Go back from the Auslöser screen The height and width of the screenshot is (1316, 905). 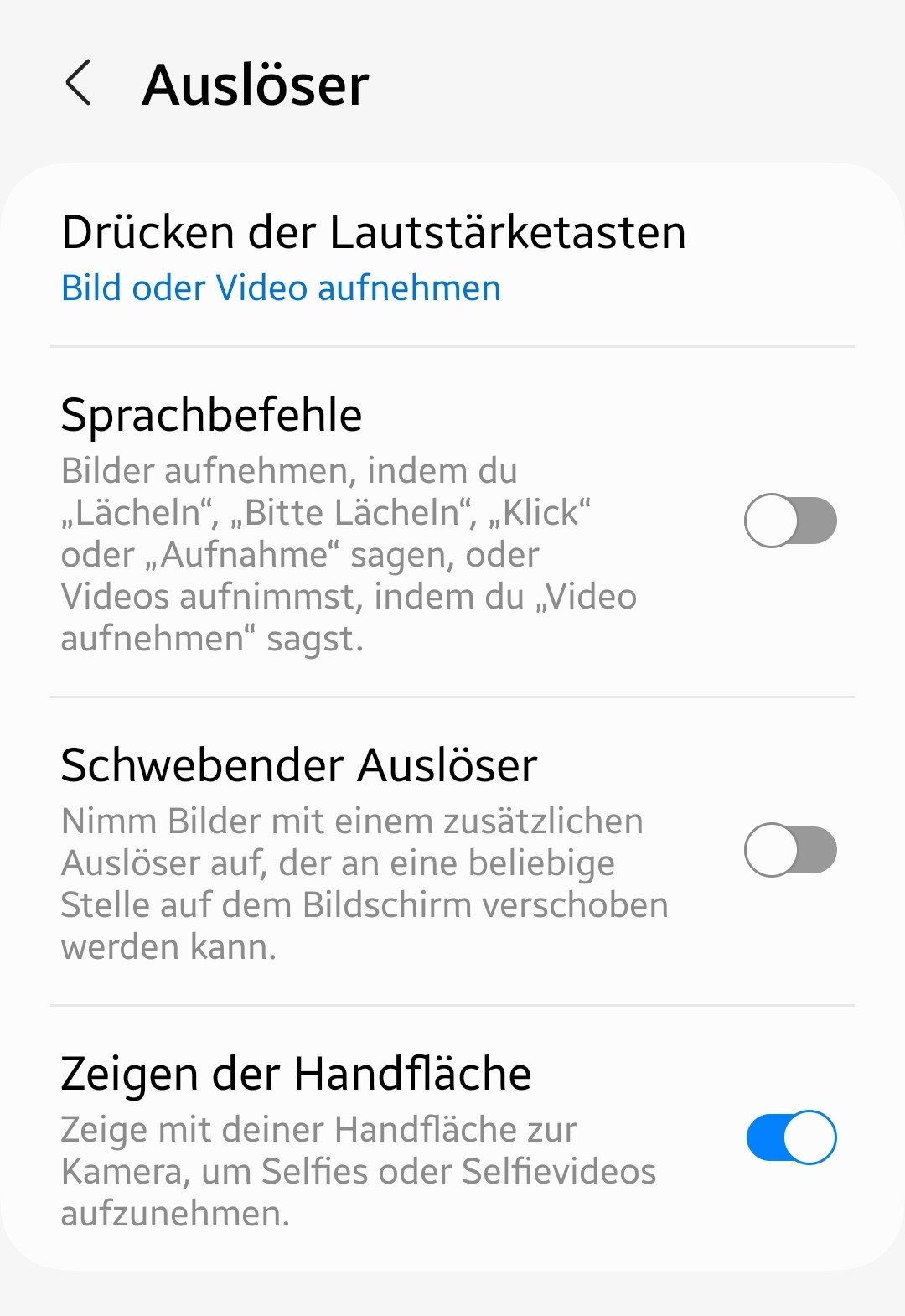78,84
